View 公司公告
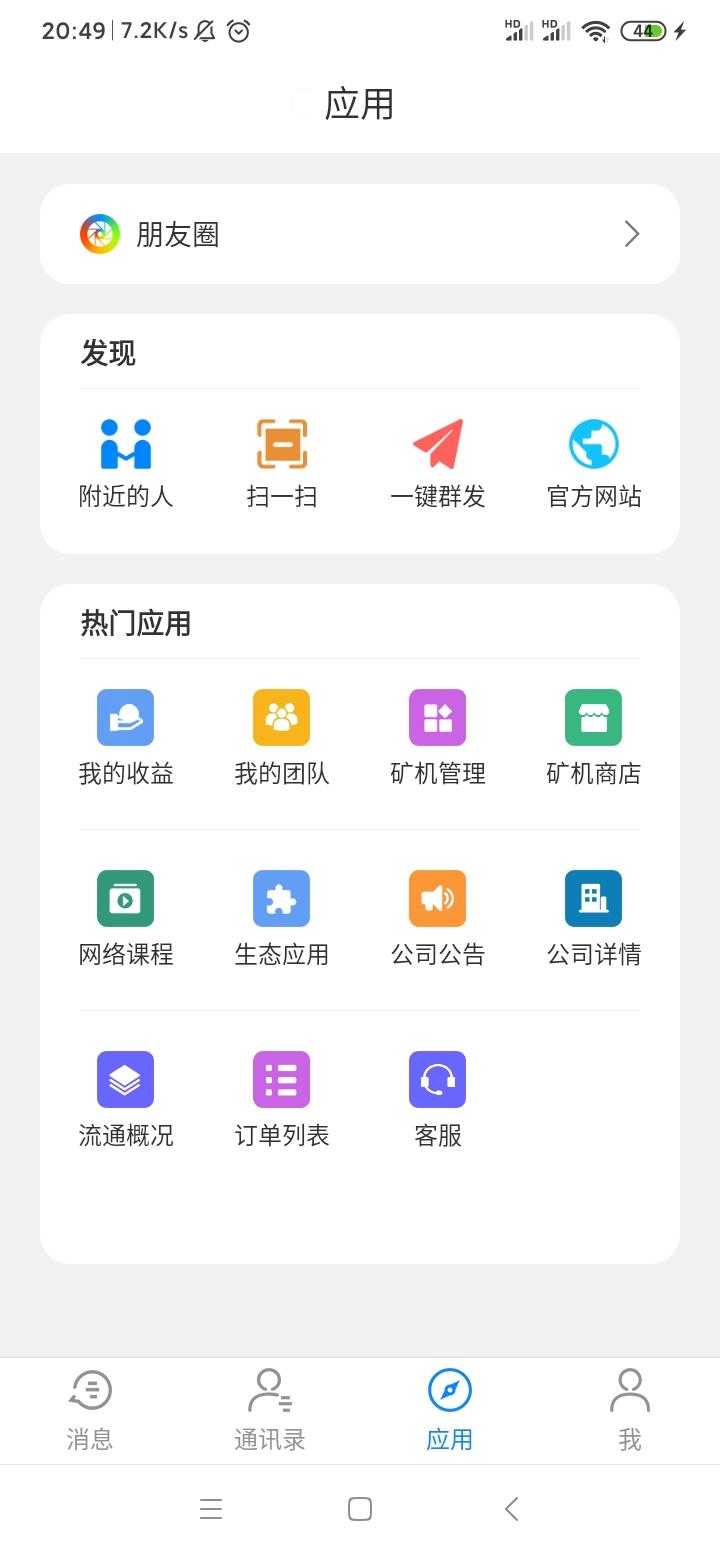 tap(438, 918)
